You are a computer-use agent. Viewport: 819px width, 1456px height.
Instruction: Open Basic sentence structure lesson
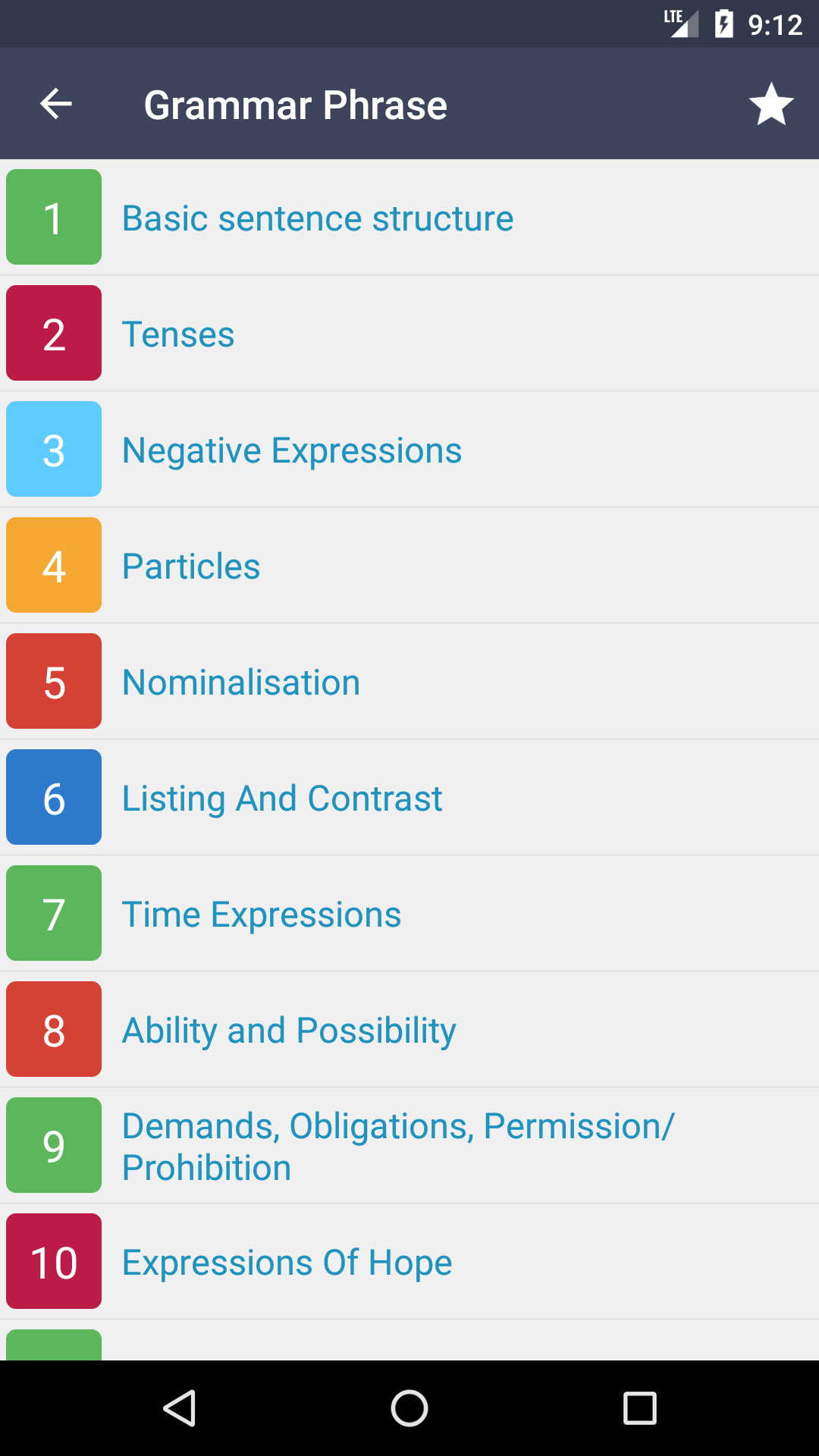click(318, 218)
